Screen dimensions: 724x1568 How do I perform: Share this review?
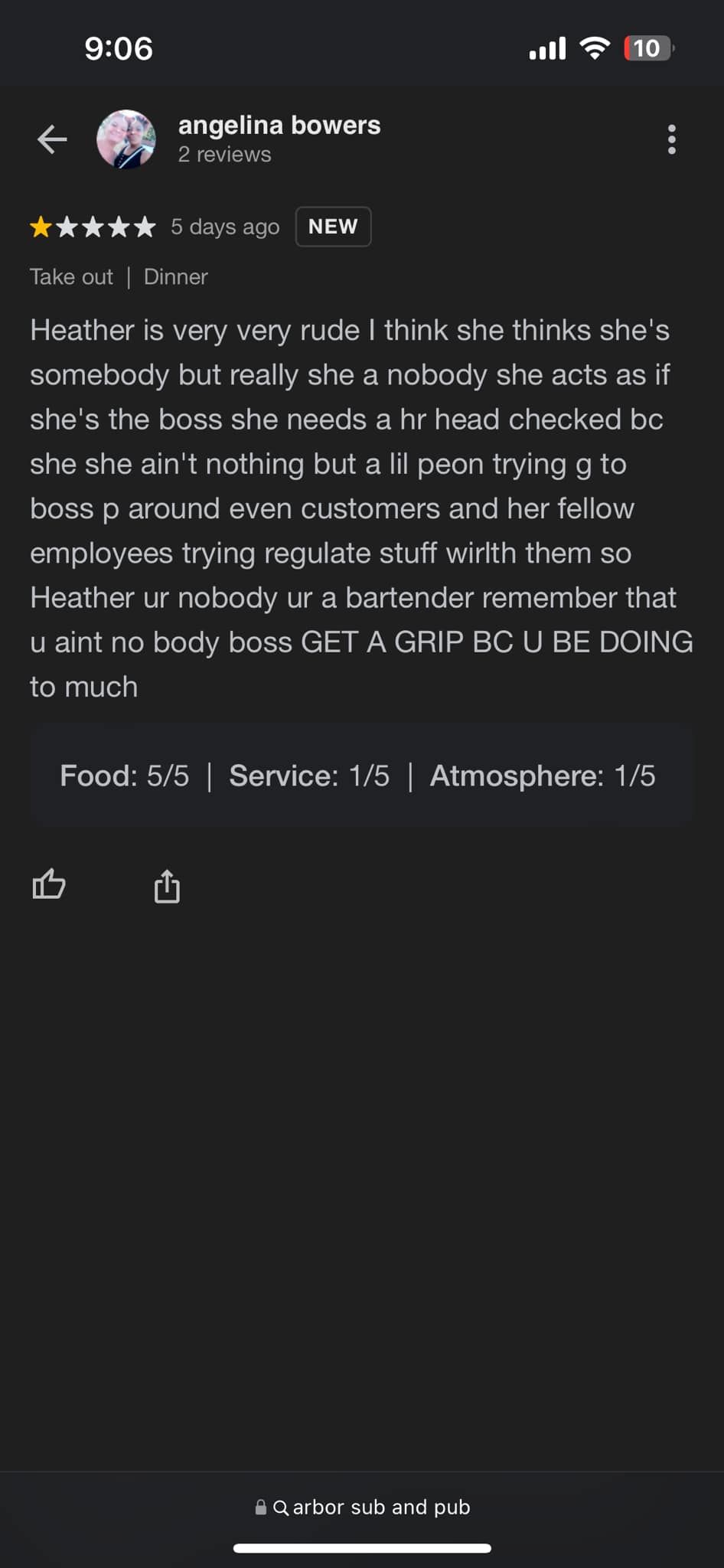167,886
